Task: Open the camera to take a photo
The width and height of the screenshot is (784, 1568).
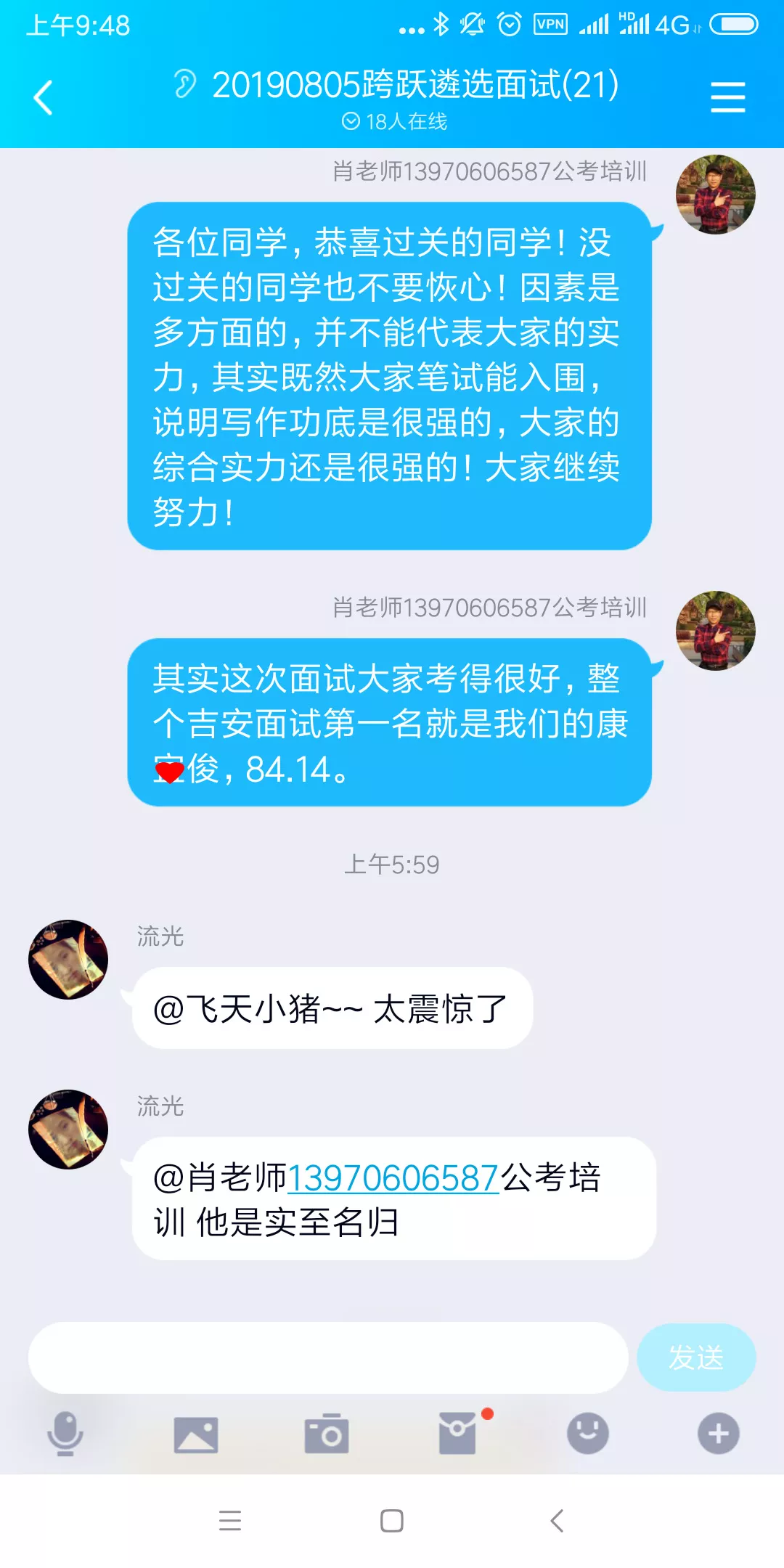Action: [x=327, y=1434]
